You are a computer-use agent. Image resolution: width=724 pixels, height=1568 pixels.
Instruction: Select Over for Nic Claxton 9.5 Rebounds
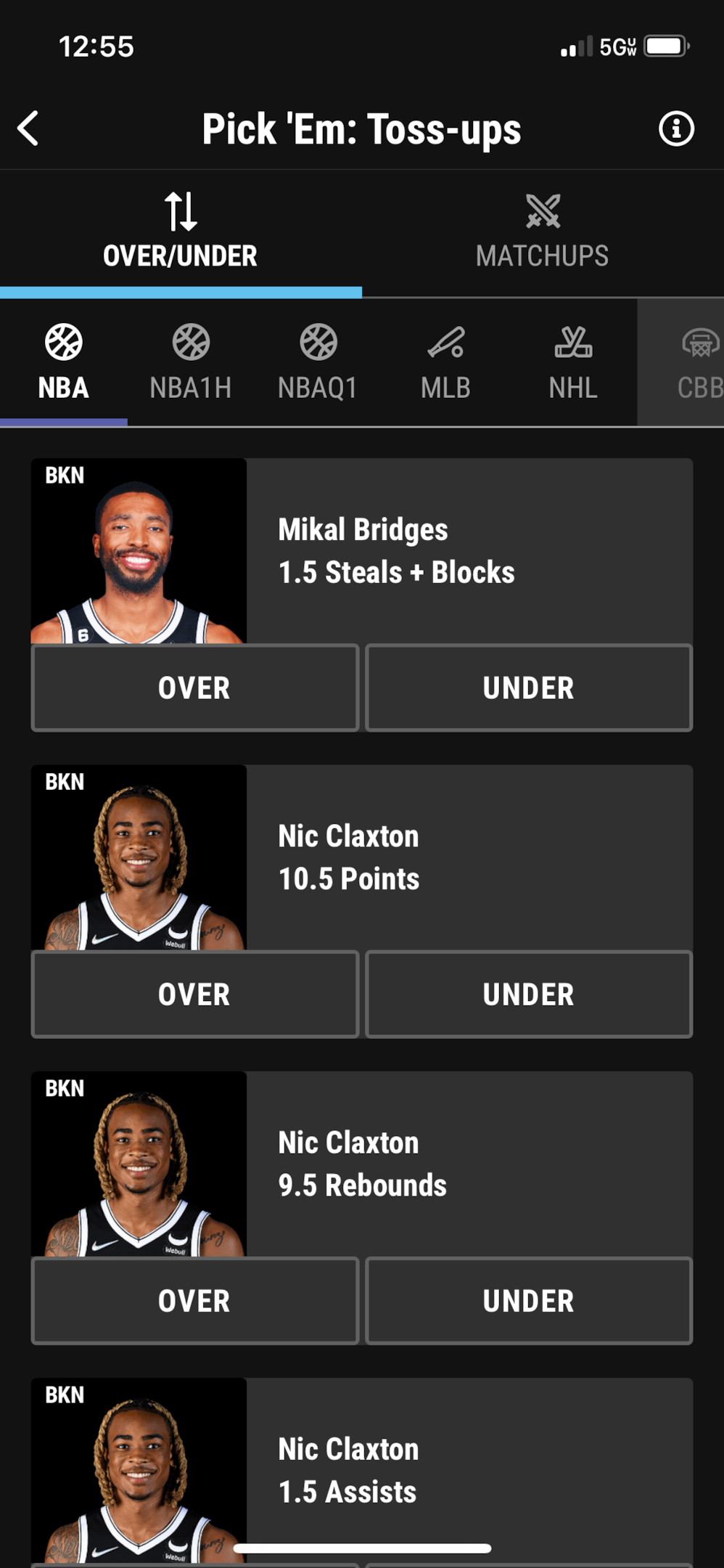point(194,1300)
